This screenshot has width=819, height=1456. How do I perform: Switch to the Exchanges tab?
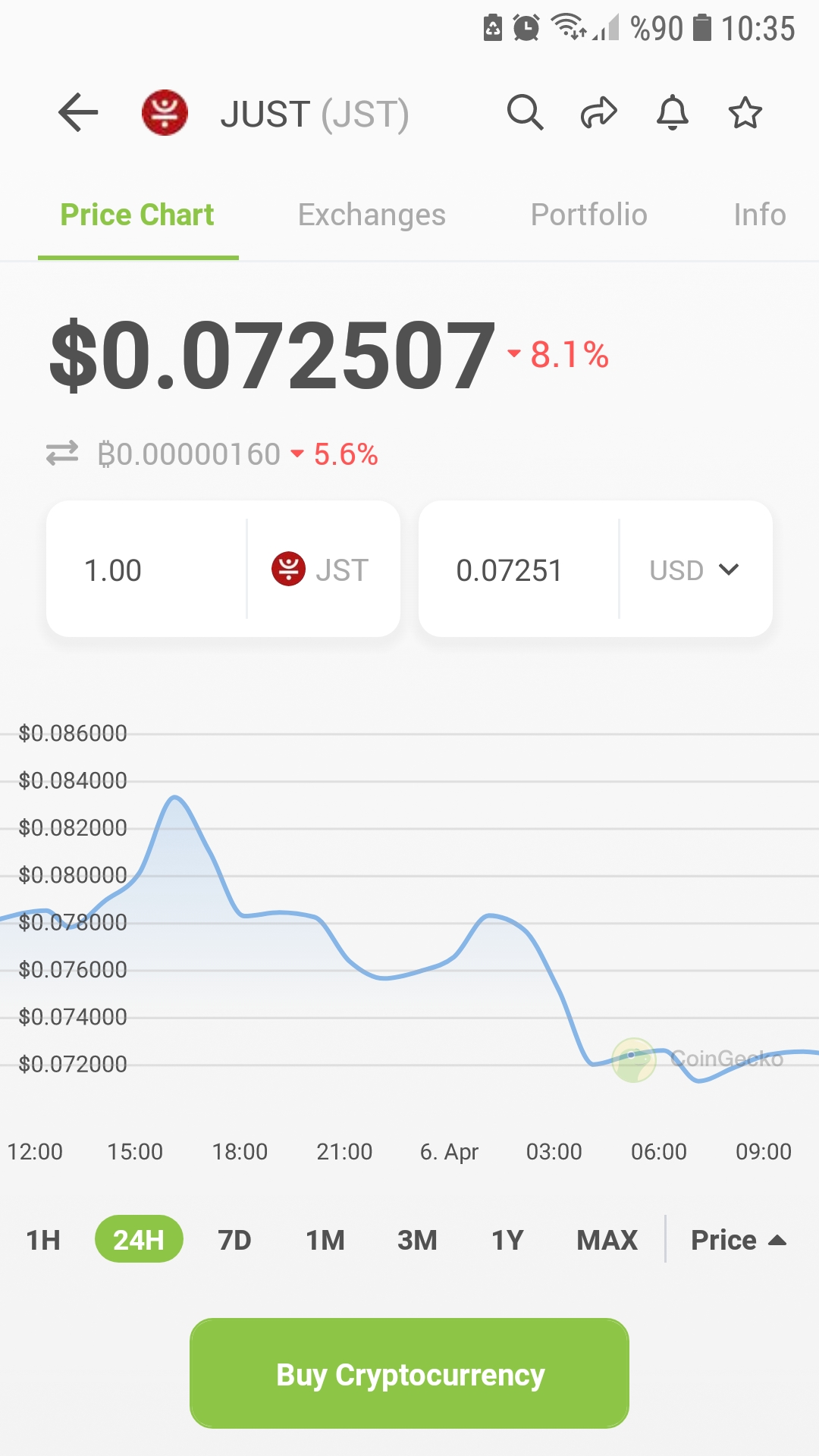pos(372,215)
